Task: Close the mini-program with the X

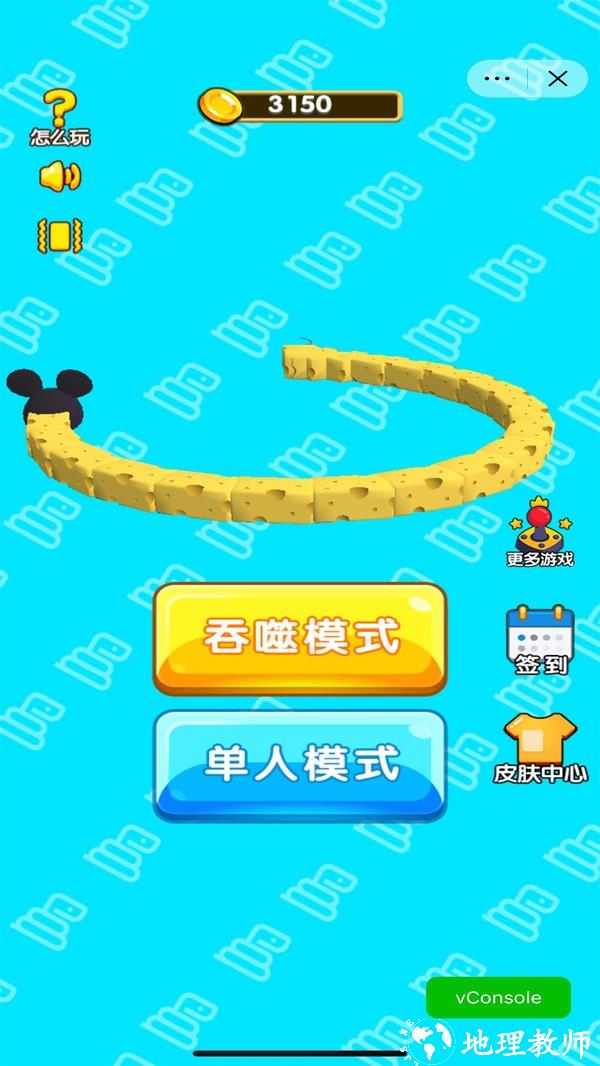Action: 558,78
